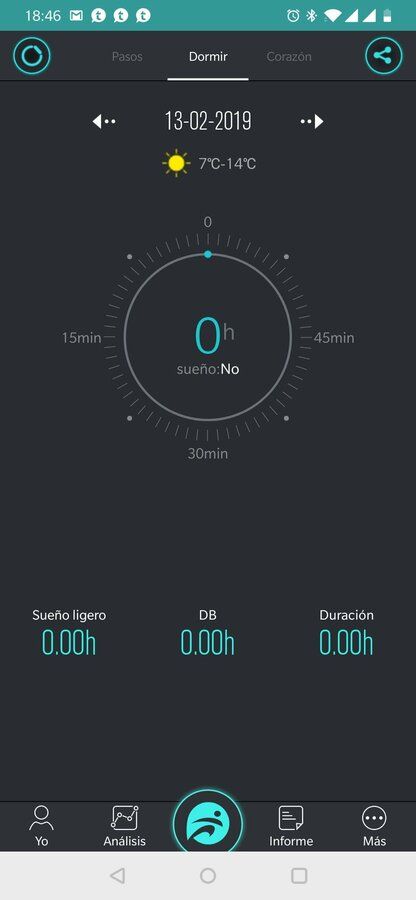Switch to the Pasos tab
The height and width of the screenshot is (900, 416).
tap(127, 57)
